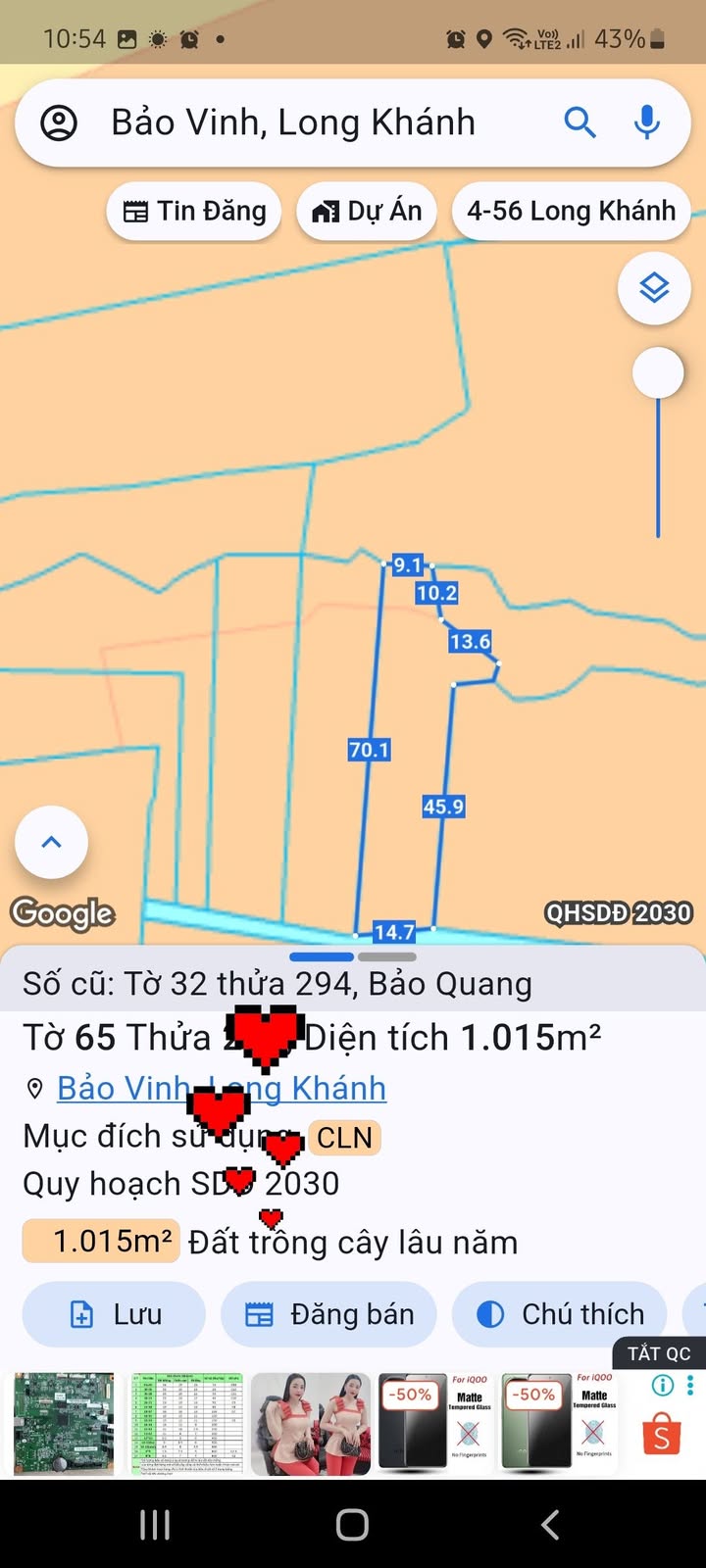The width and height of the screenshot is (706, 1568).
Task: Open the Dự Án chip
Action: point(367,212)
